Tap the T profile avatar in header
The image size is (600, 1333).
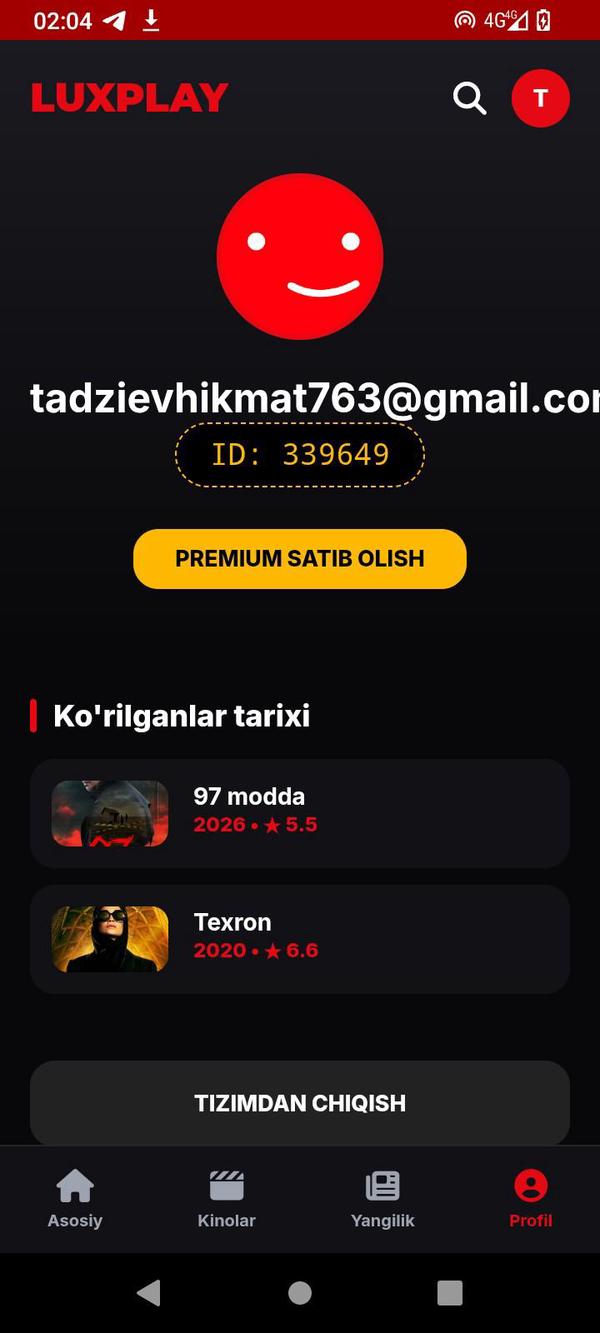(540, 98)
